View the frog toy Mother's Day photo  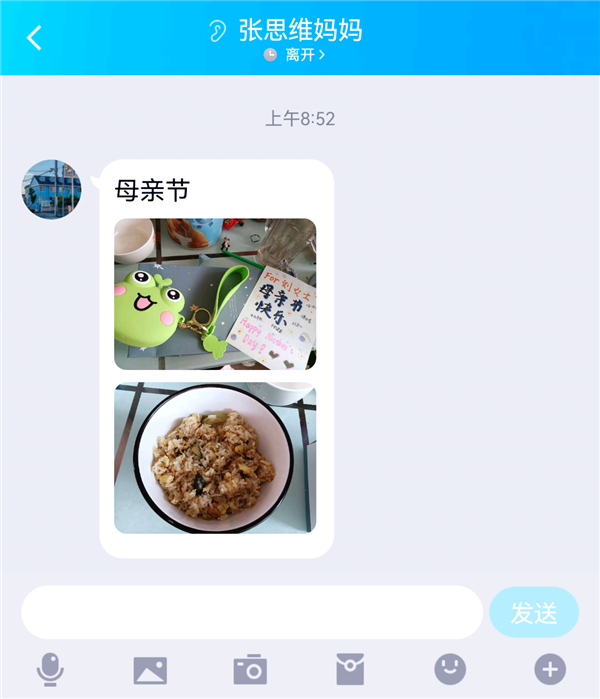coord(215,294)
